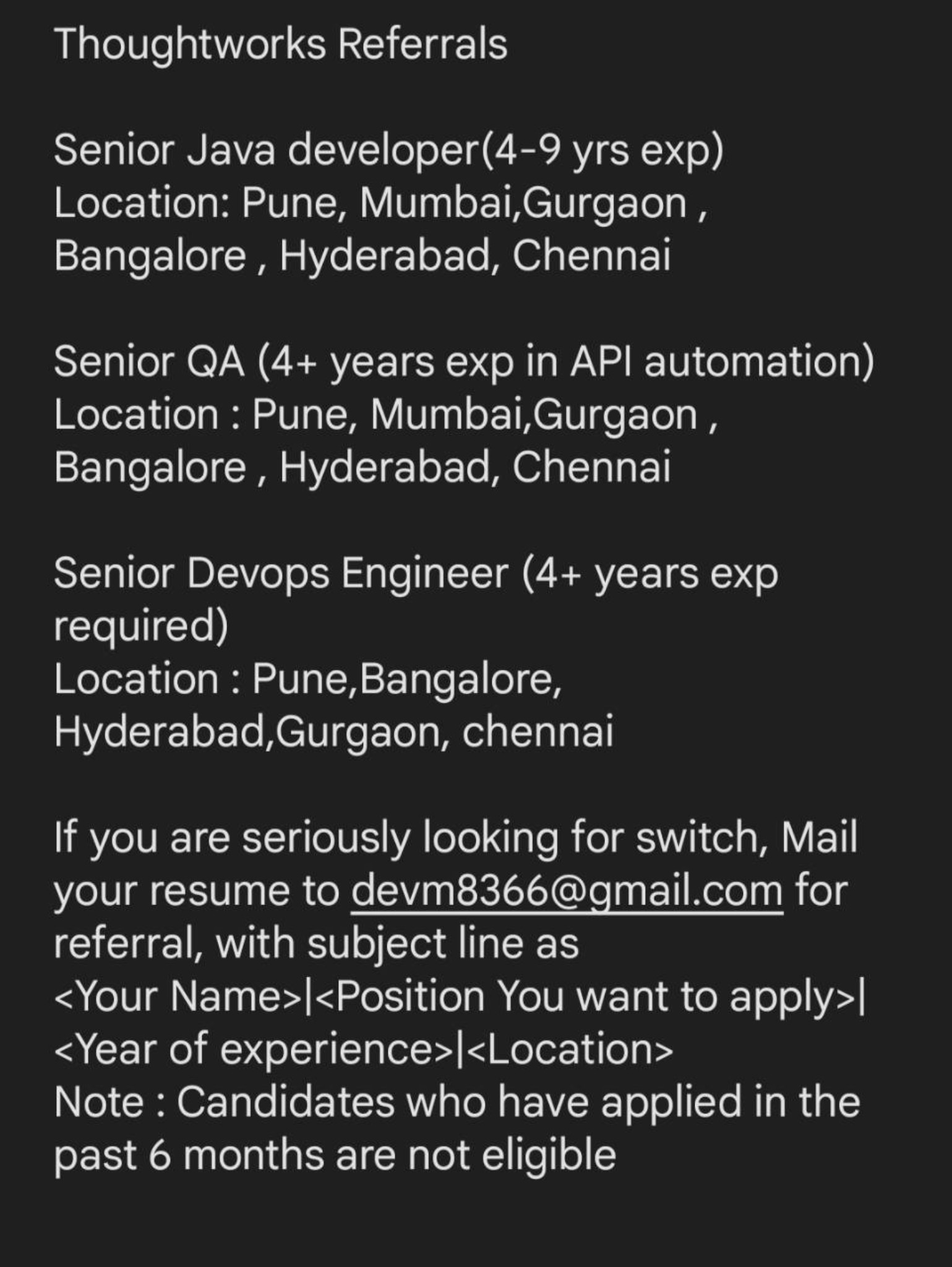
Task: Open the devm8366@gmail.com email link
Action: coord(567,891)
